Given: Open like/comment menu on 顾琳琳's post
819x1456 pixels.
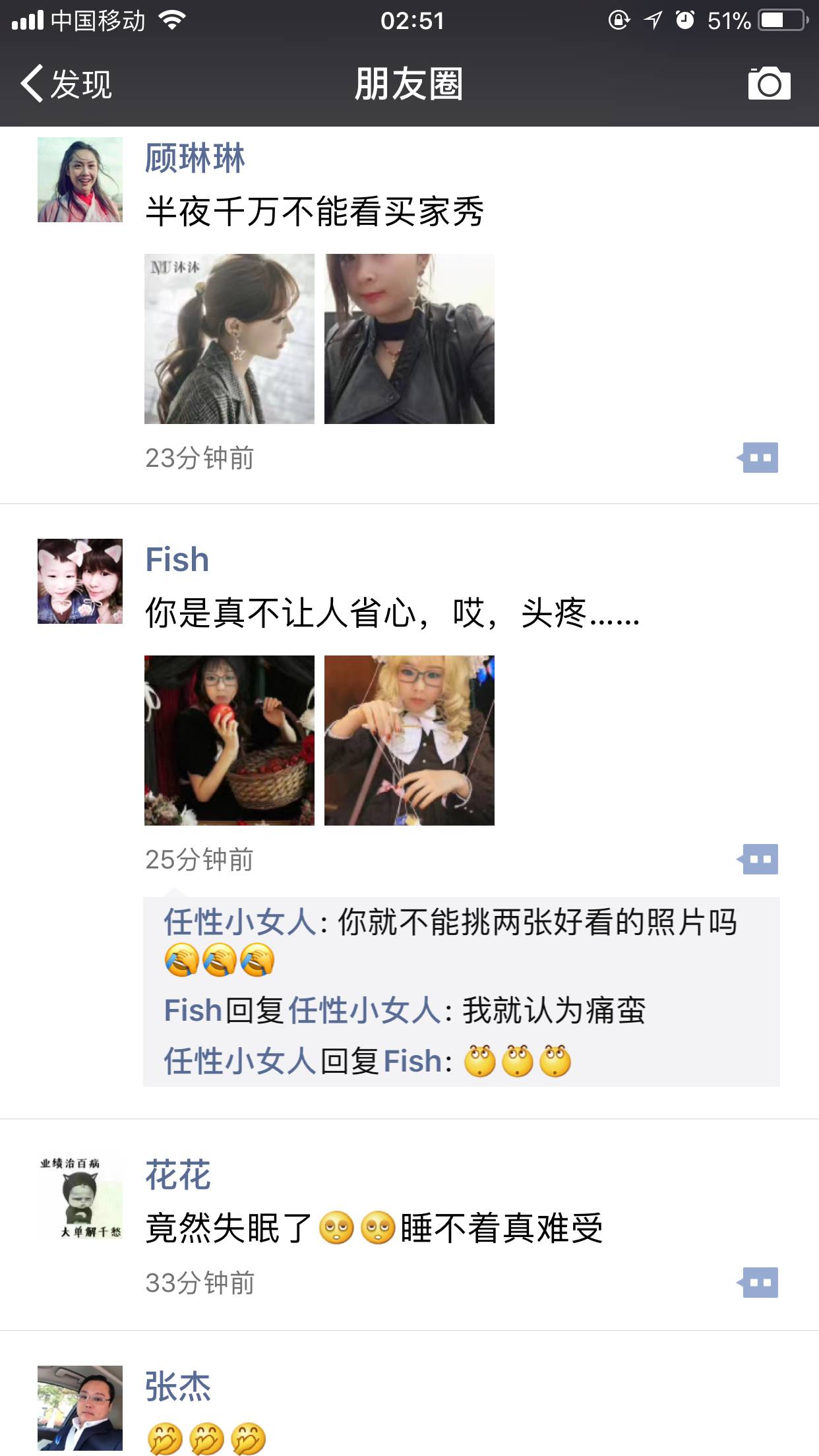Looking at the screenshot, I should point(758,458).
